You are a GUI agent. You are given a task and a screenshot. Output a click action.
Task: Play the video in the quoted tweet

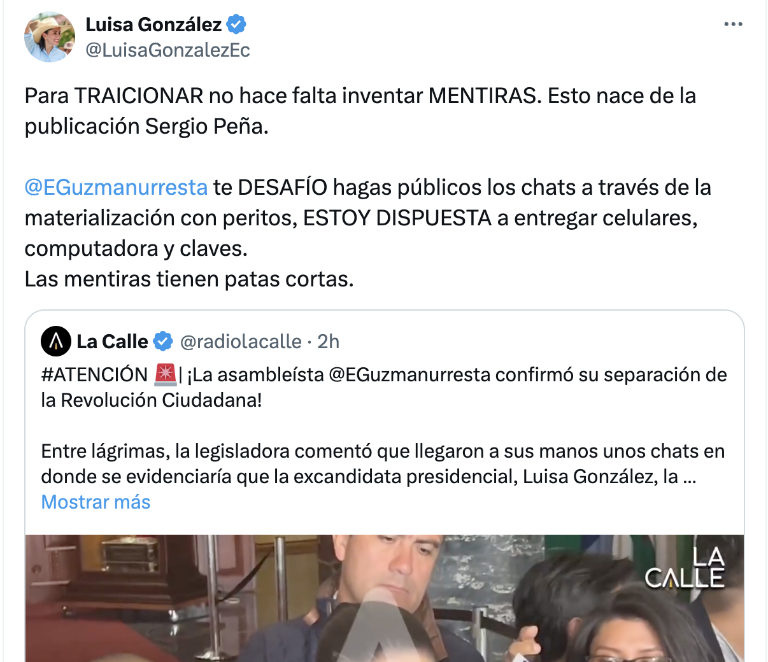click(x=384, y=600)
